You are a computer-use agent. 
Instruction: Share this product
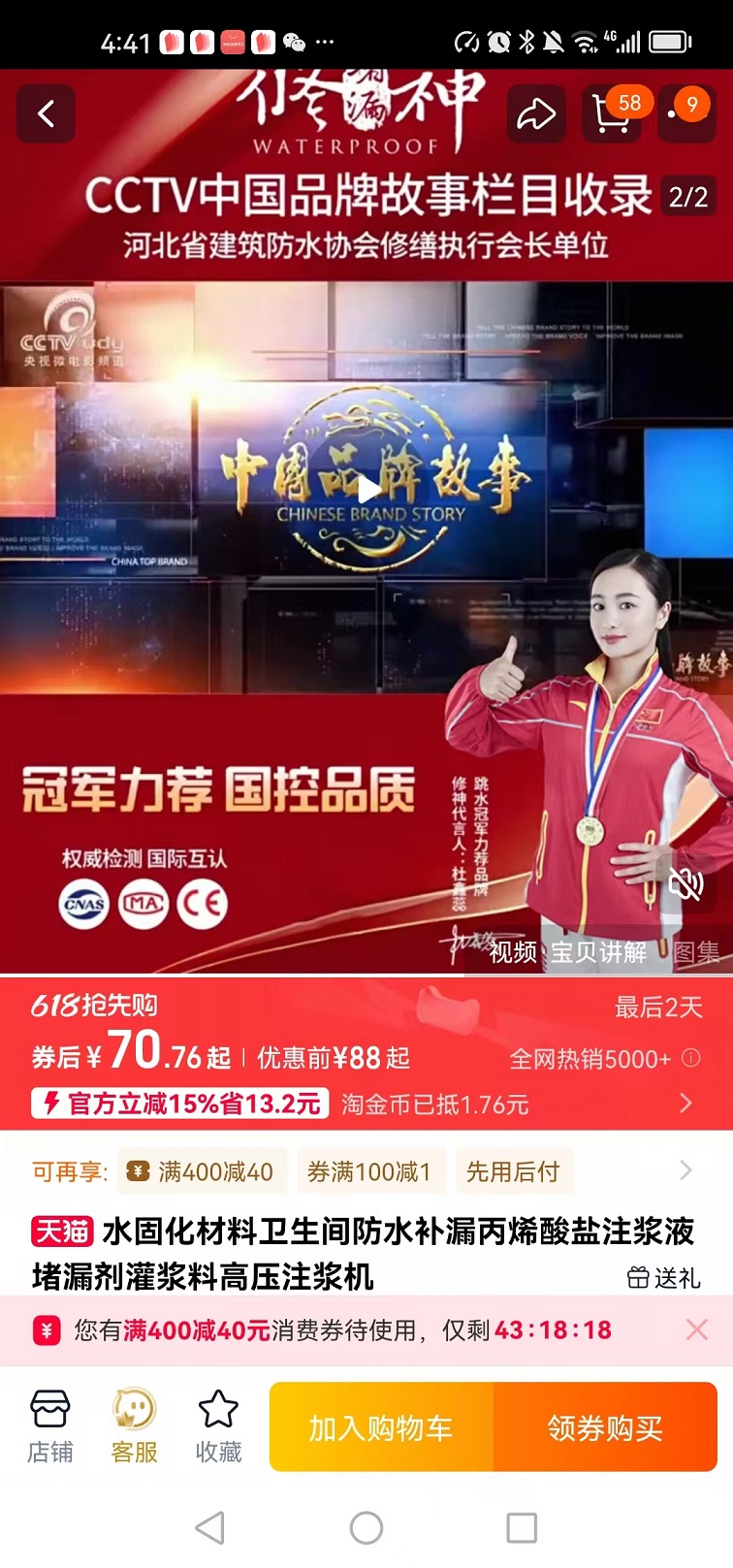(535, 114)
